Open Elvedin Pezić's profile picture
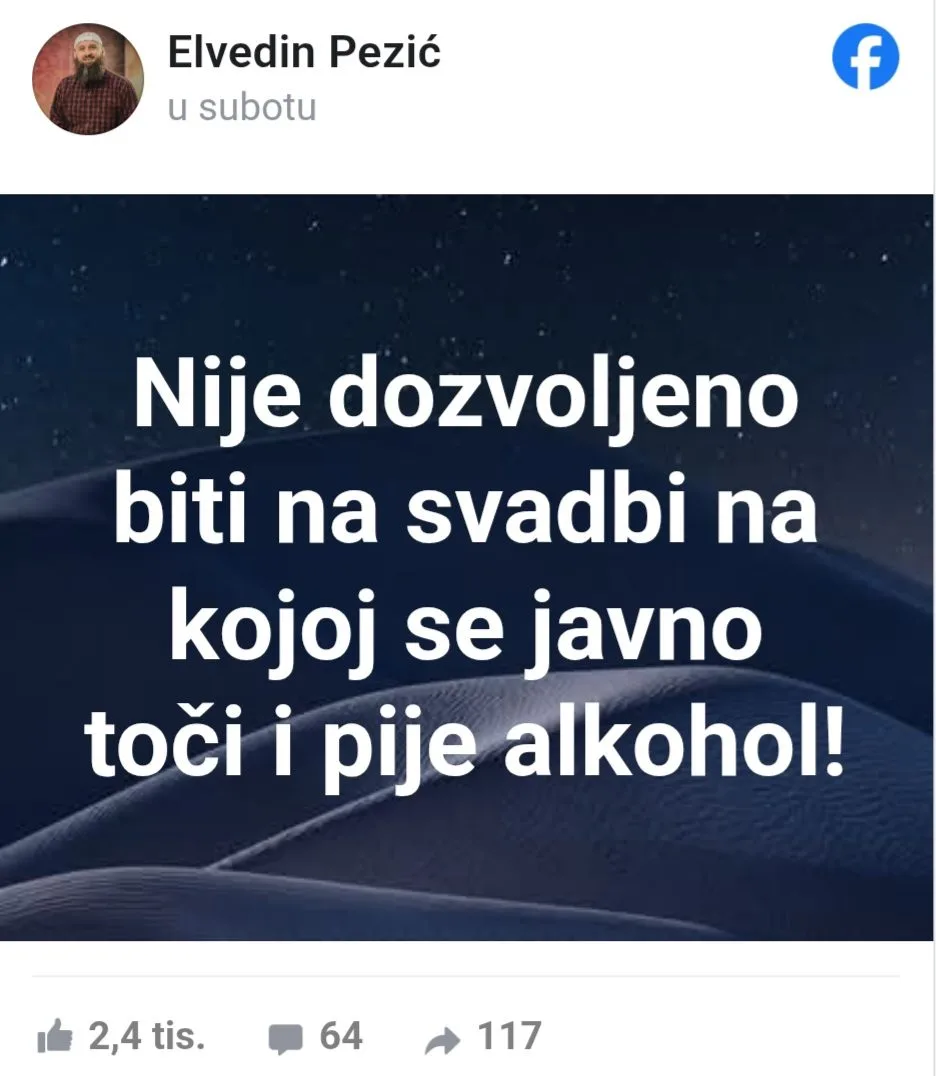 (87, 79)
